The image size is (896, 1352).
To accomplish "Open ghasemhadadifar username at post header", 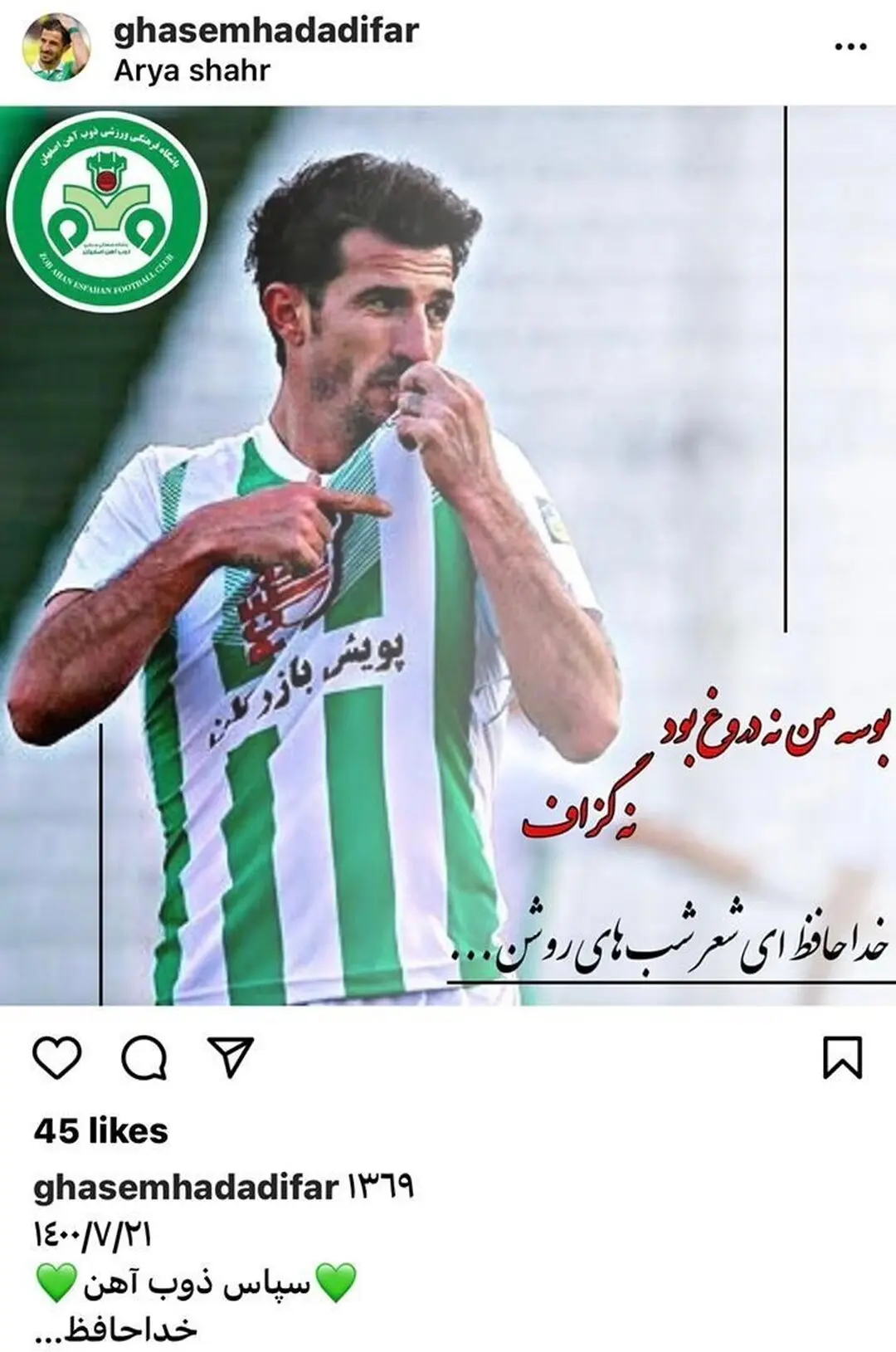I will [x=266, y=31].
